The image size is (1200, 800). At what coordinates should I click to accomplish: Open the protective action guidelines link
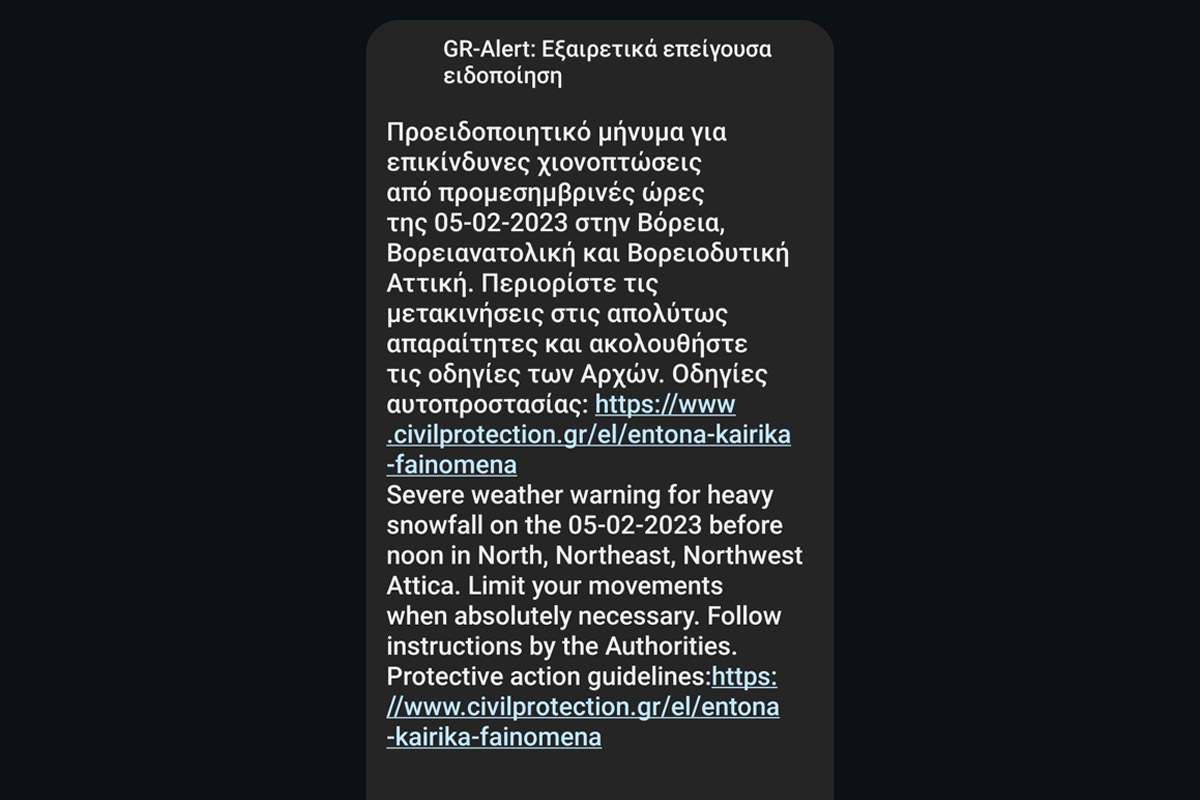[582, 707]
